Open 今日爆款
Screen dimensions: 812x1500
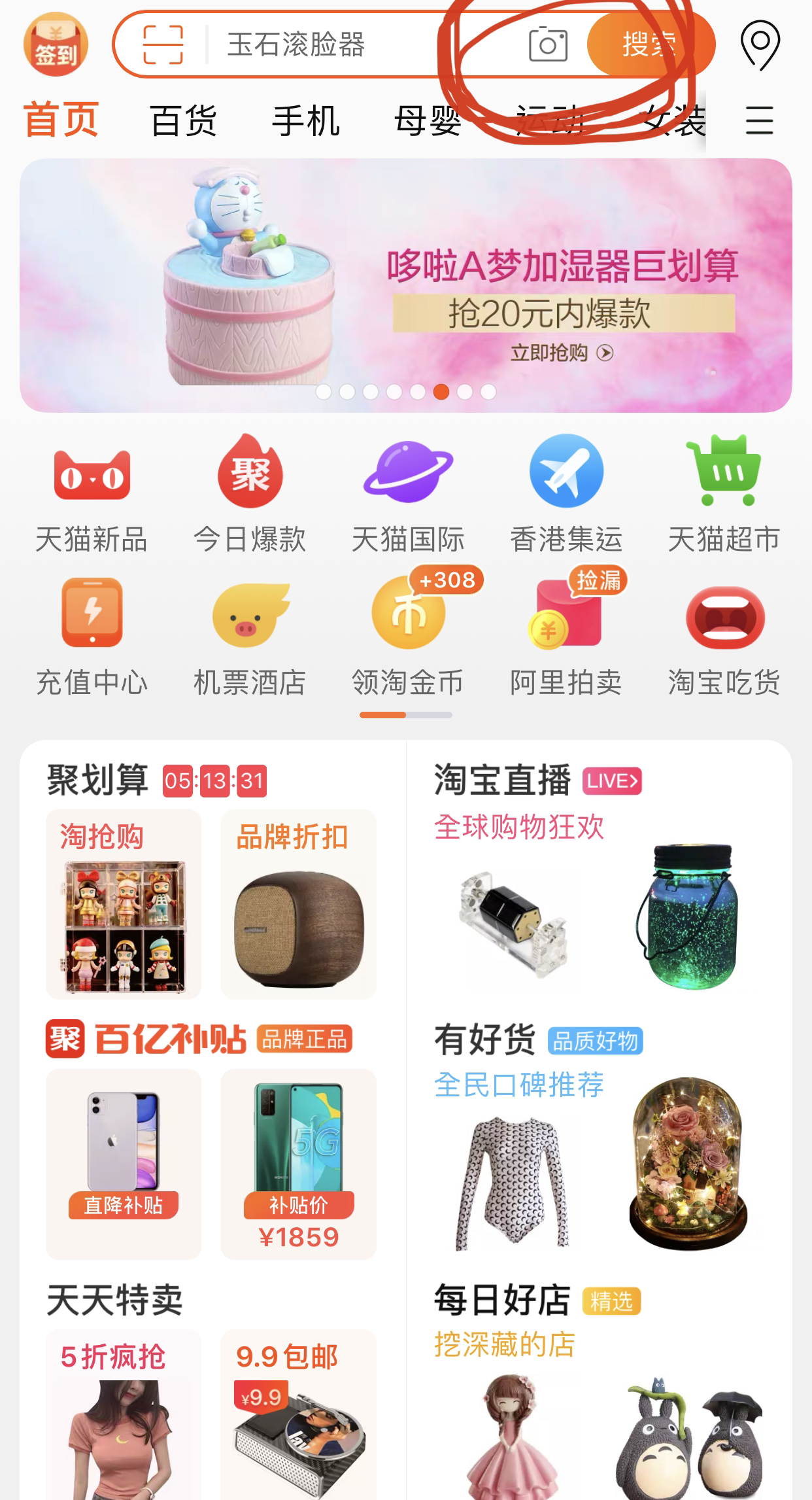click(x=250, y=495)
